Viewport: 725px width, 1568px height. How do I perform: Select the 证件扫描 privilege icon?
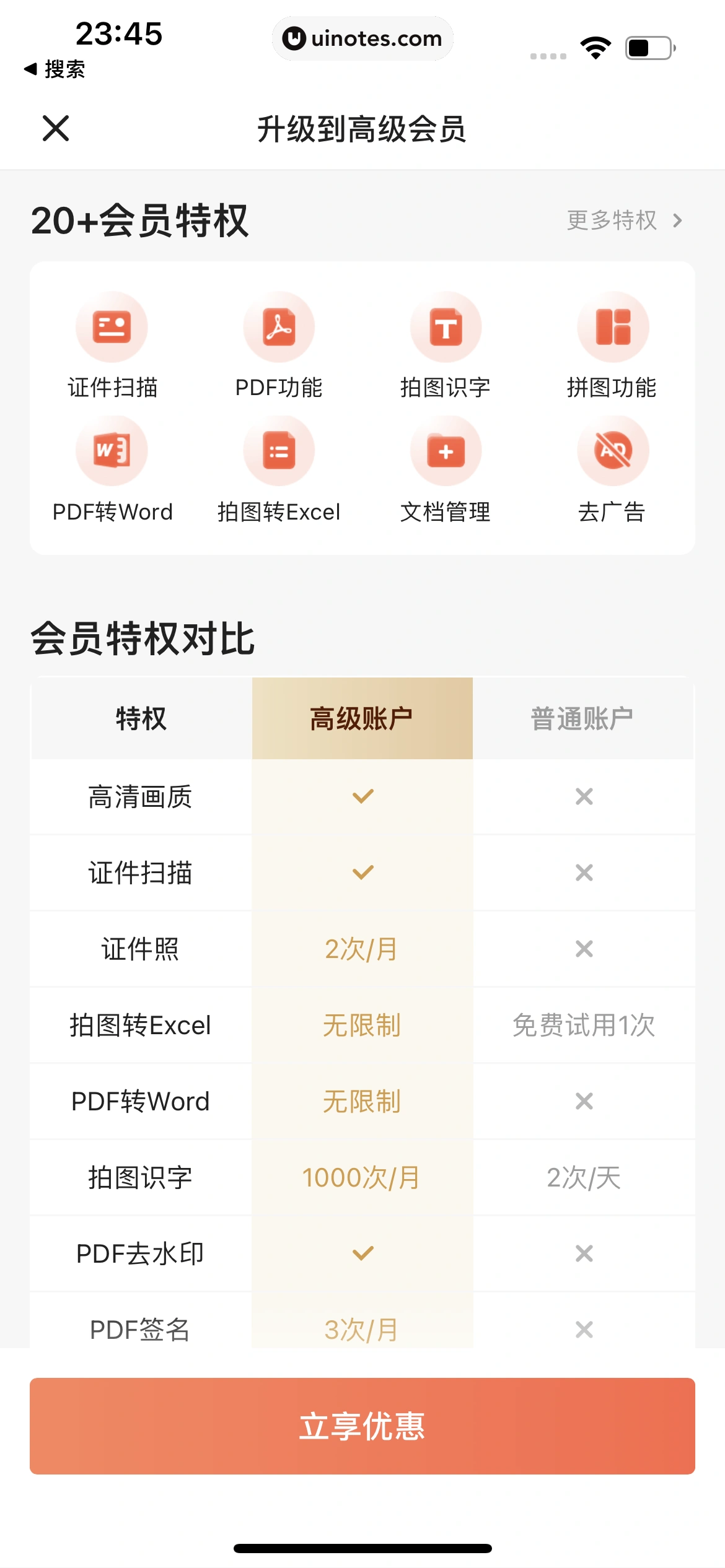[x=112, y=327]
